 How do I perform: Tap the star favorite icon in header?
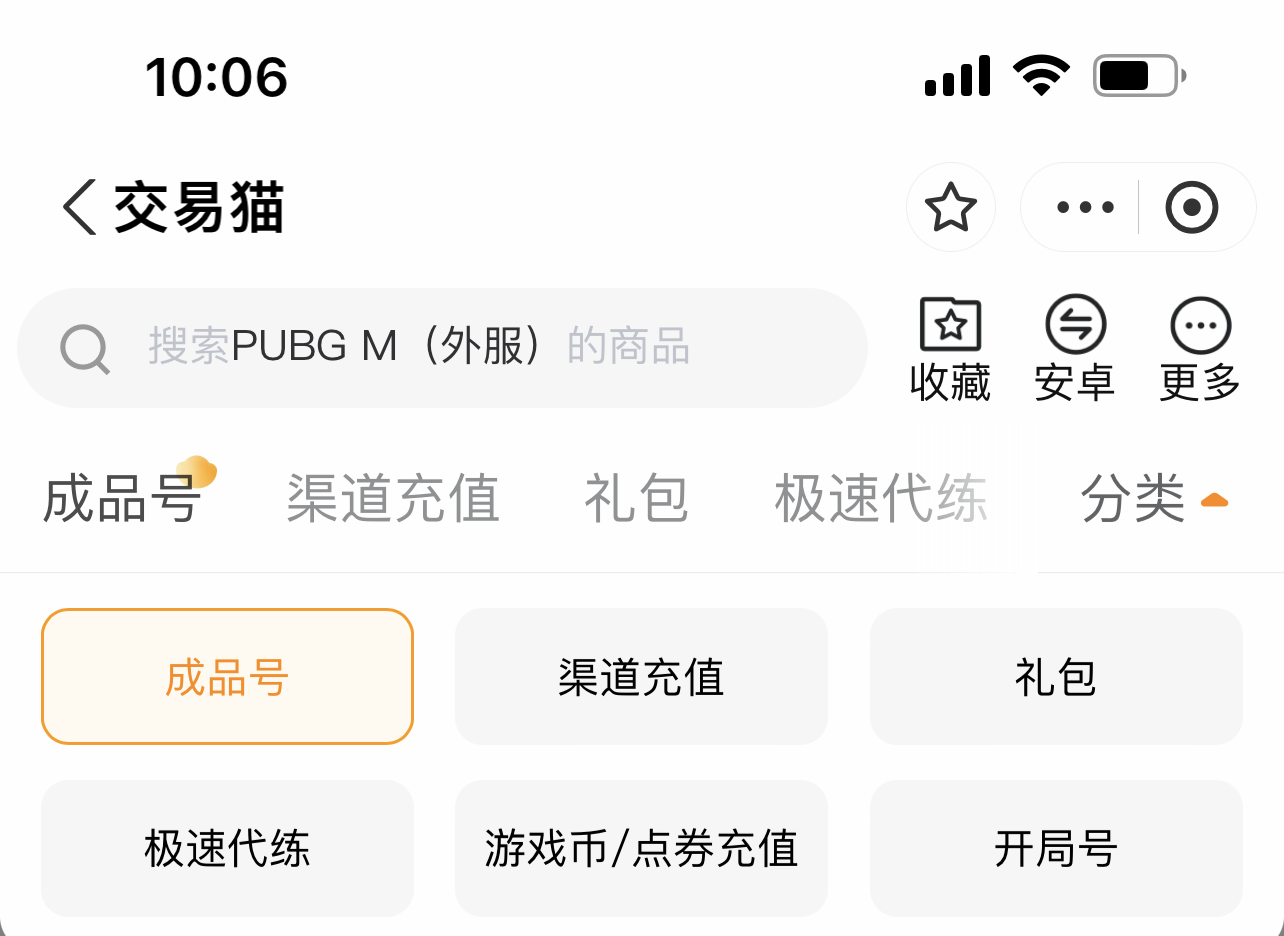point(950,208)
